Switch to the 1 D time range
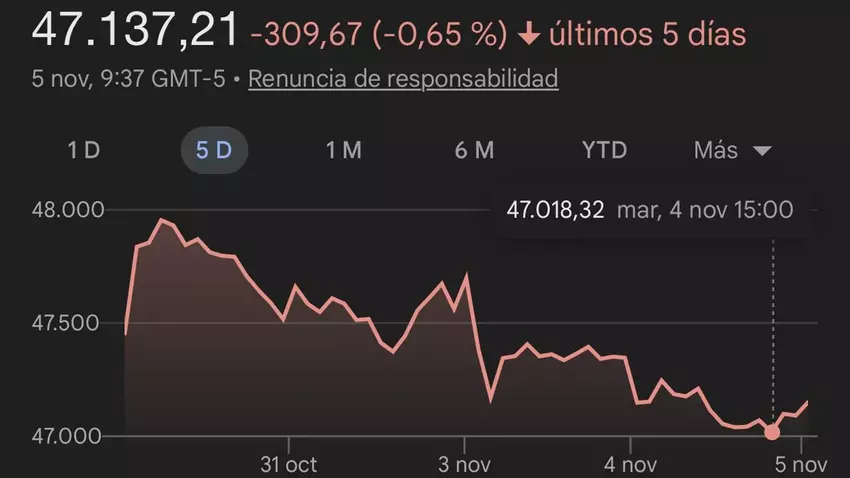Screen dimensions: 850x478 click(84, 151)
